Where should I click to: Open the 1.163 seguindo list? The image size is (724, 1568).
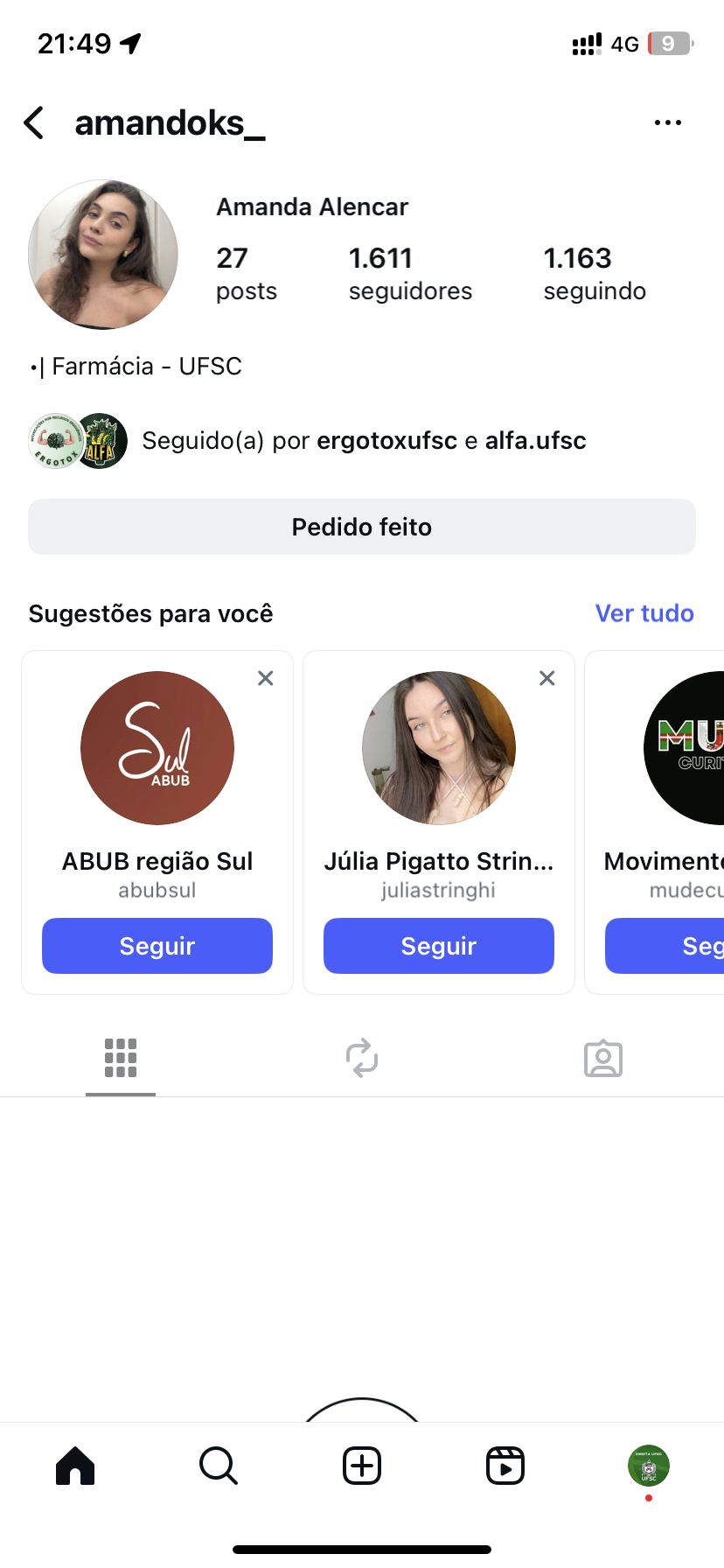tap(594, 273)
